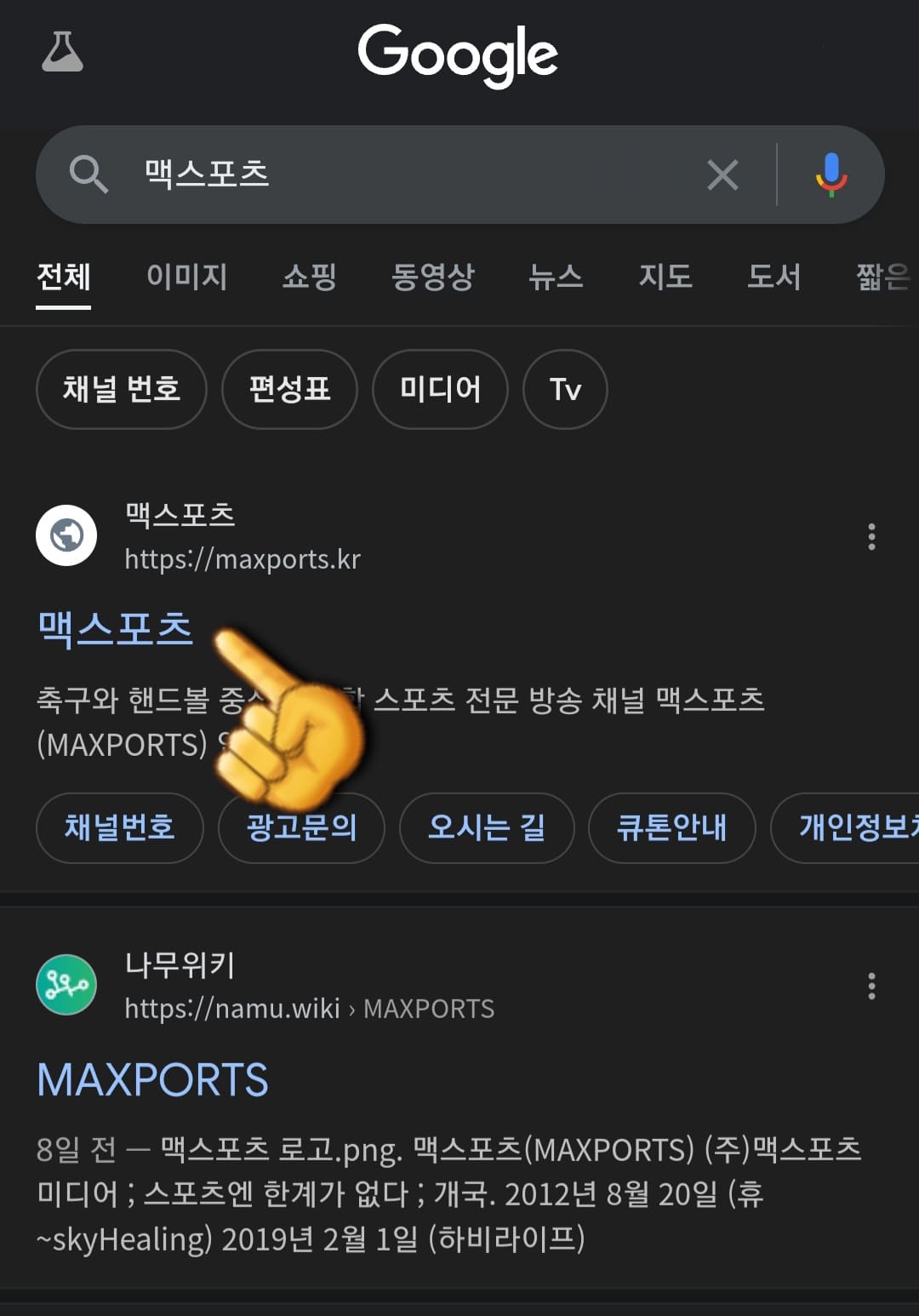The height and width of the screenshot is (1316, 919).
Task: Select the 편성표 filter chip
Action: tap(288, 390)
